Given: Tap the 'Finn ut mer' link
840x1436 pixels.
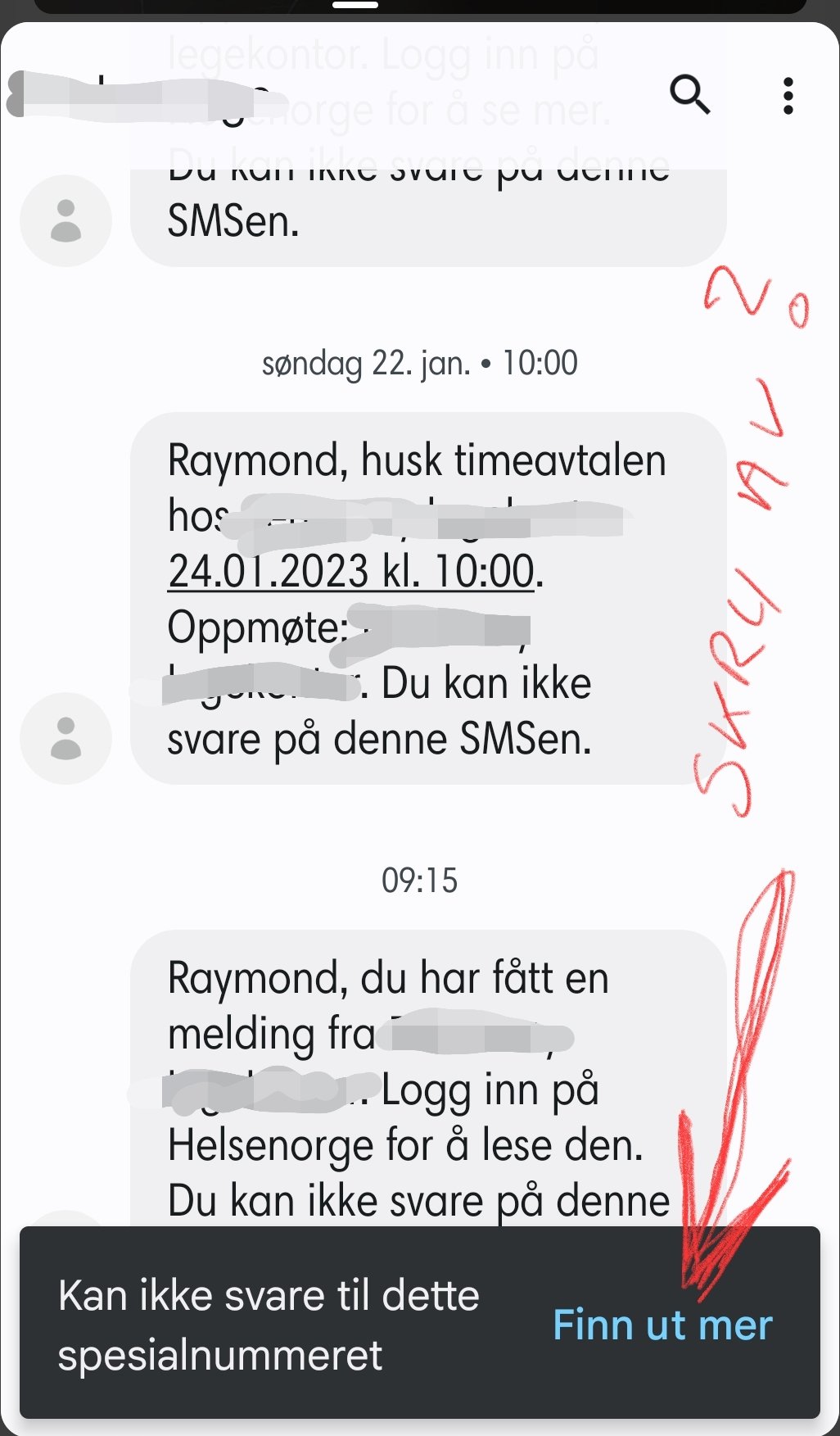Looking at the screenshot, I should [x=662, y=1325].
